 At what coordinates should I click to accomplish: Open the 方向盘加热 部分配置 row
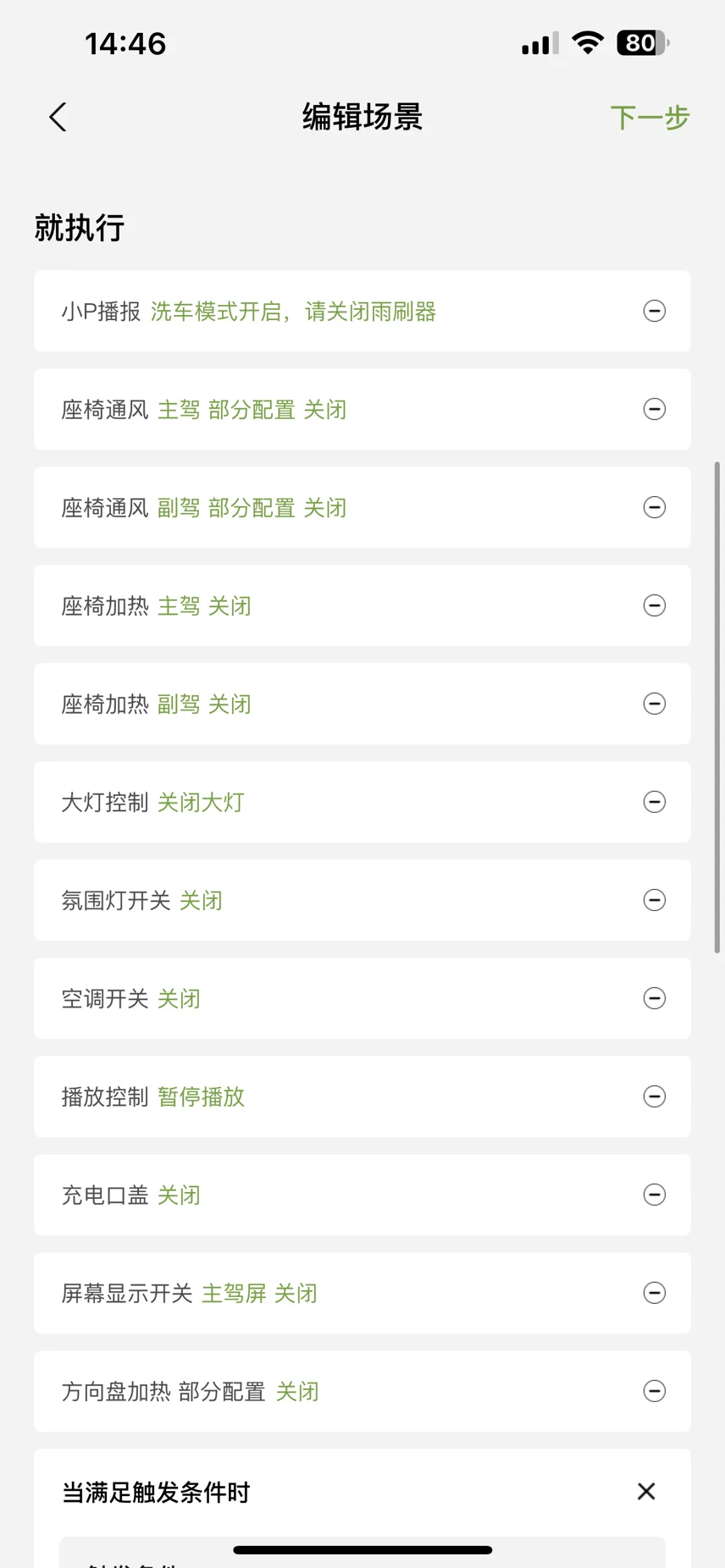[362, 1391]
